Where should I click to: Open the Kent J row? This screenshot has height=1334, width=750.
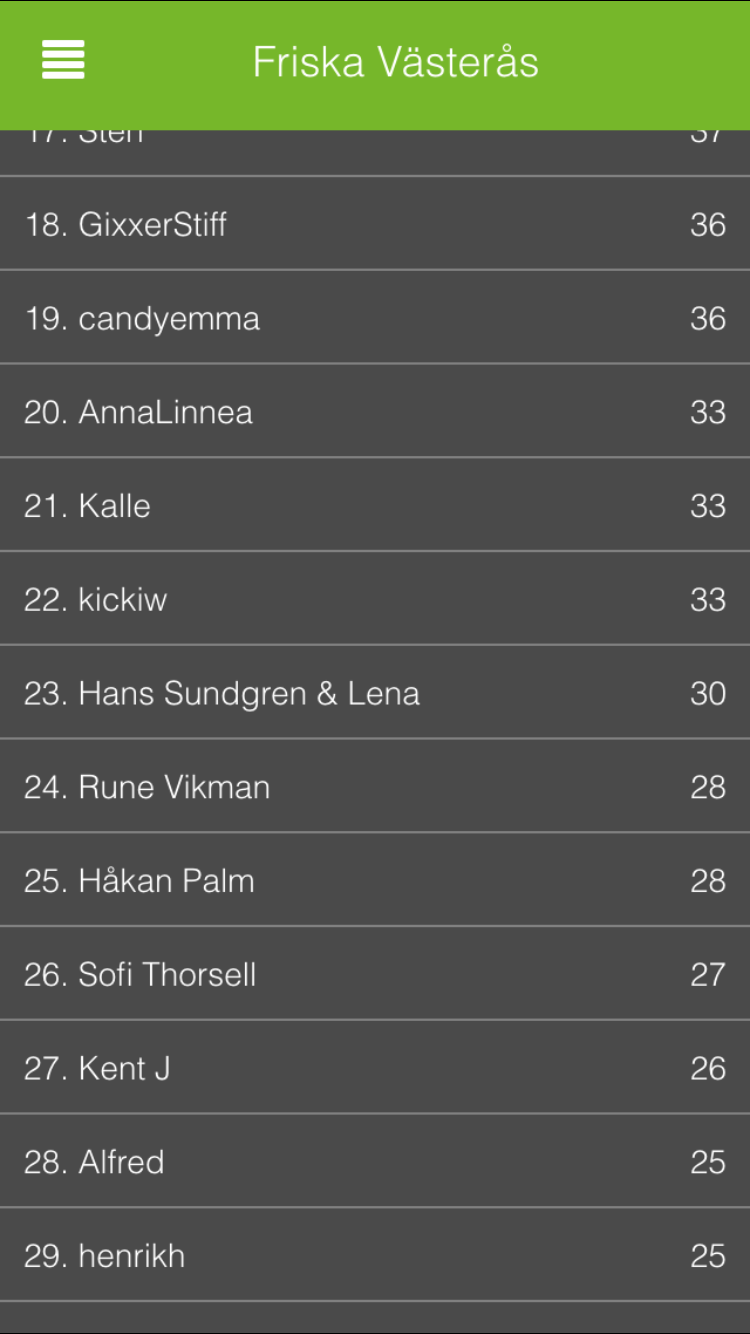tap(375, 1068)
